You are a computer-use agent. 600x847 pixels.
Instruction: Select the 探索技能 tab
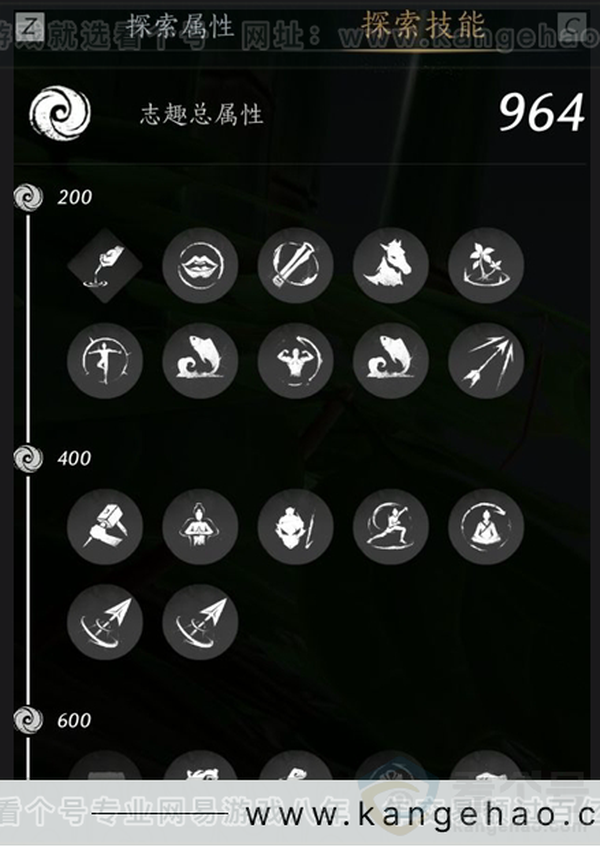[x=423, y=25]
